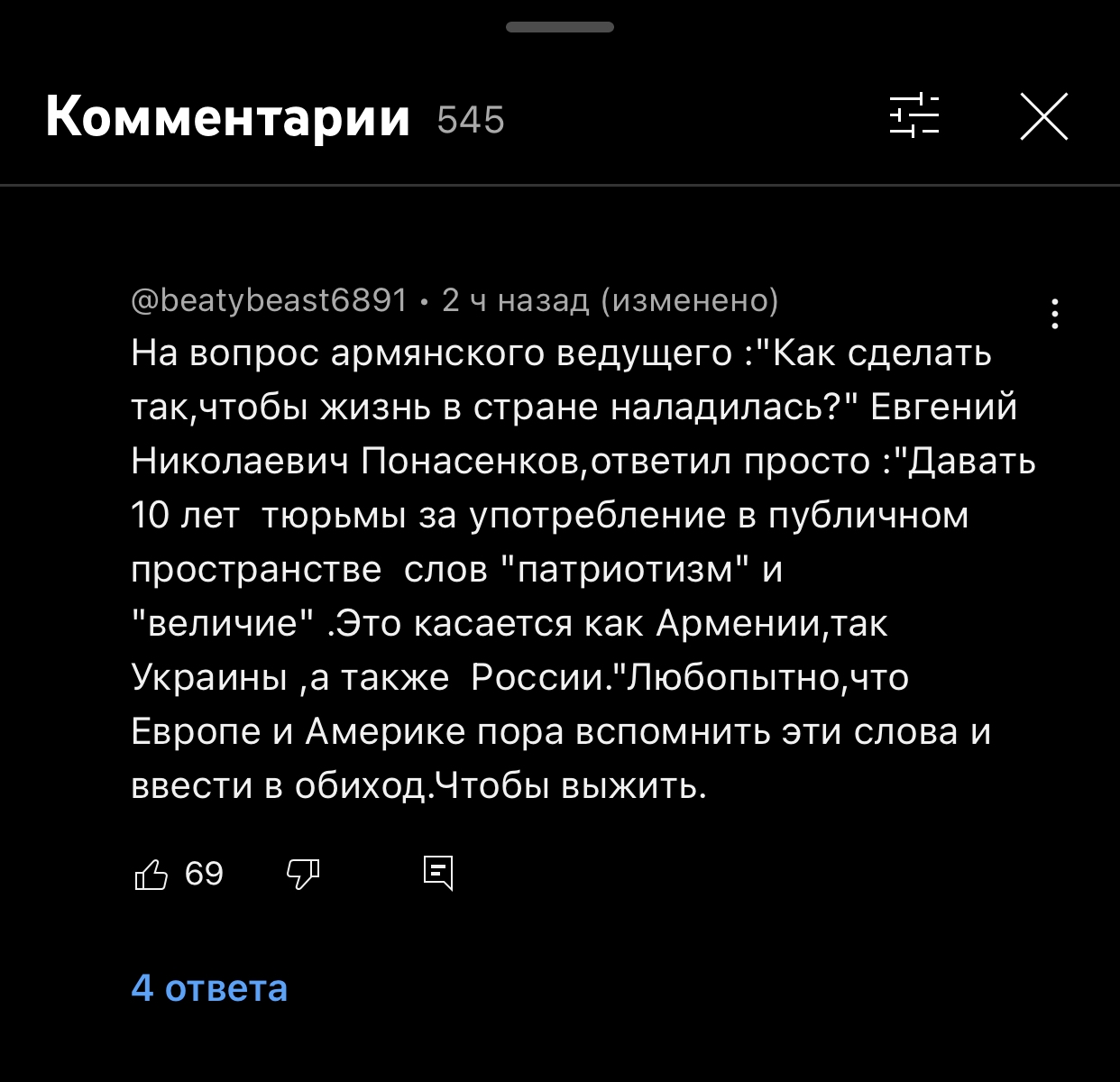Image resolution: width=1120 pixels, height=1082 pixels.
Task: Reply to beatybeast6891's comment
Action: 438,873
